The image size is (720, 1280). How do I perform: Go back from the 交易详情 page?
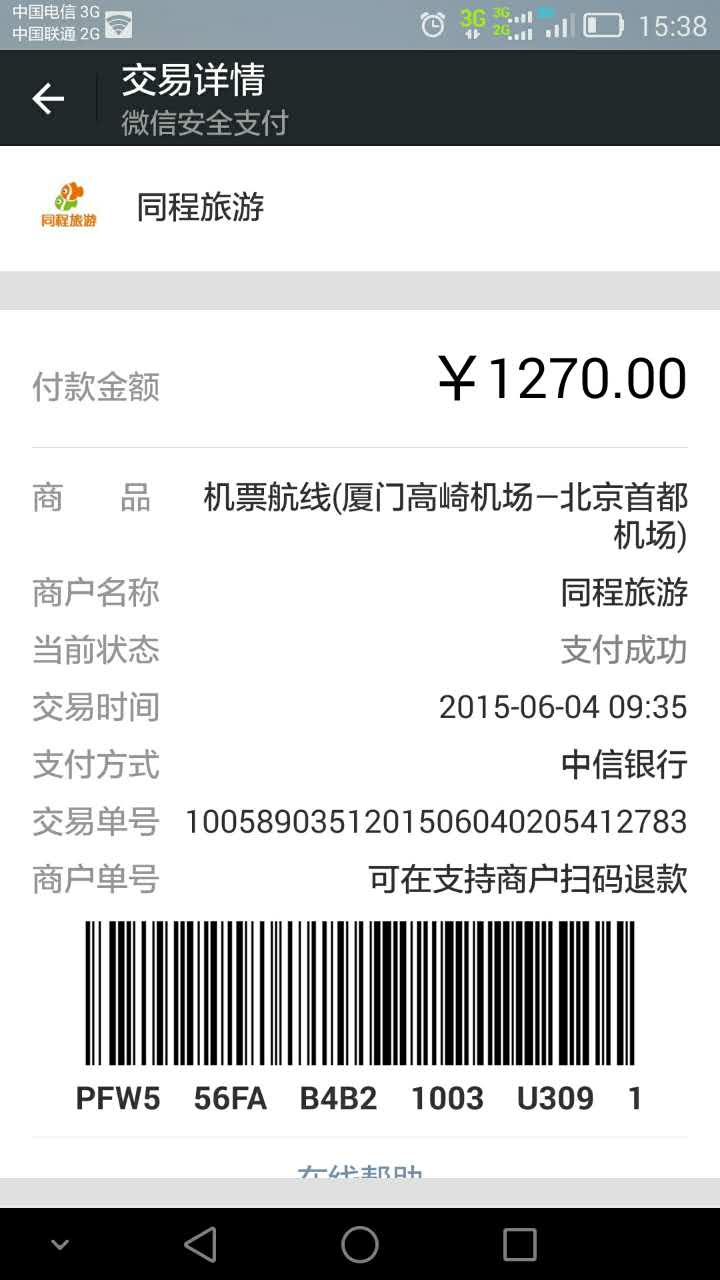48,98
